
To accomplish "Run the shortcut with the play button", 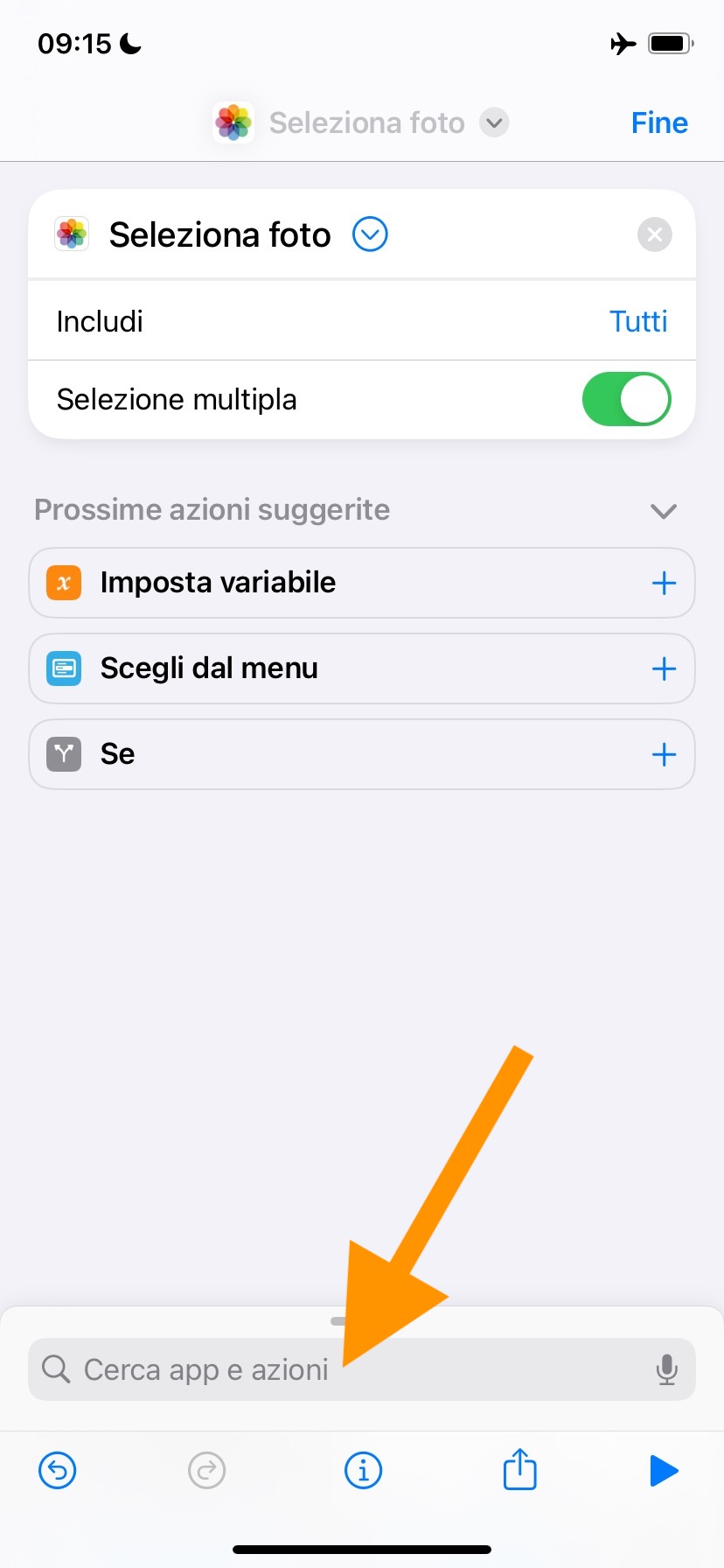I will pyautogui.click(x=664, y=1470).
